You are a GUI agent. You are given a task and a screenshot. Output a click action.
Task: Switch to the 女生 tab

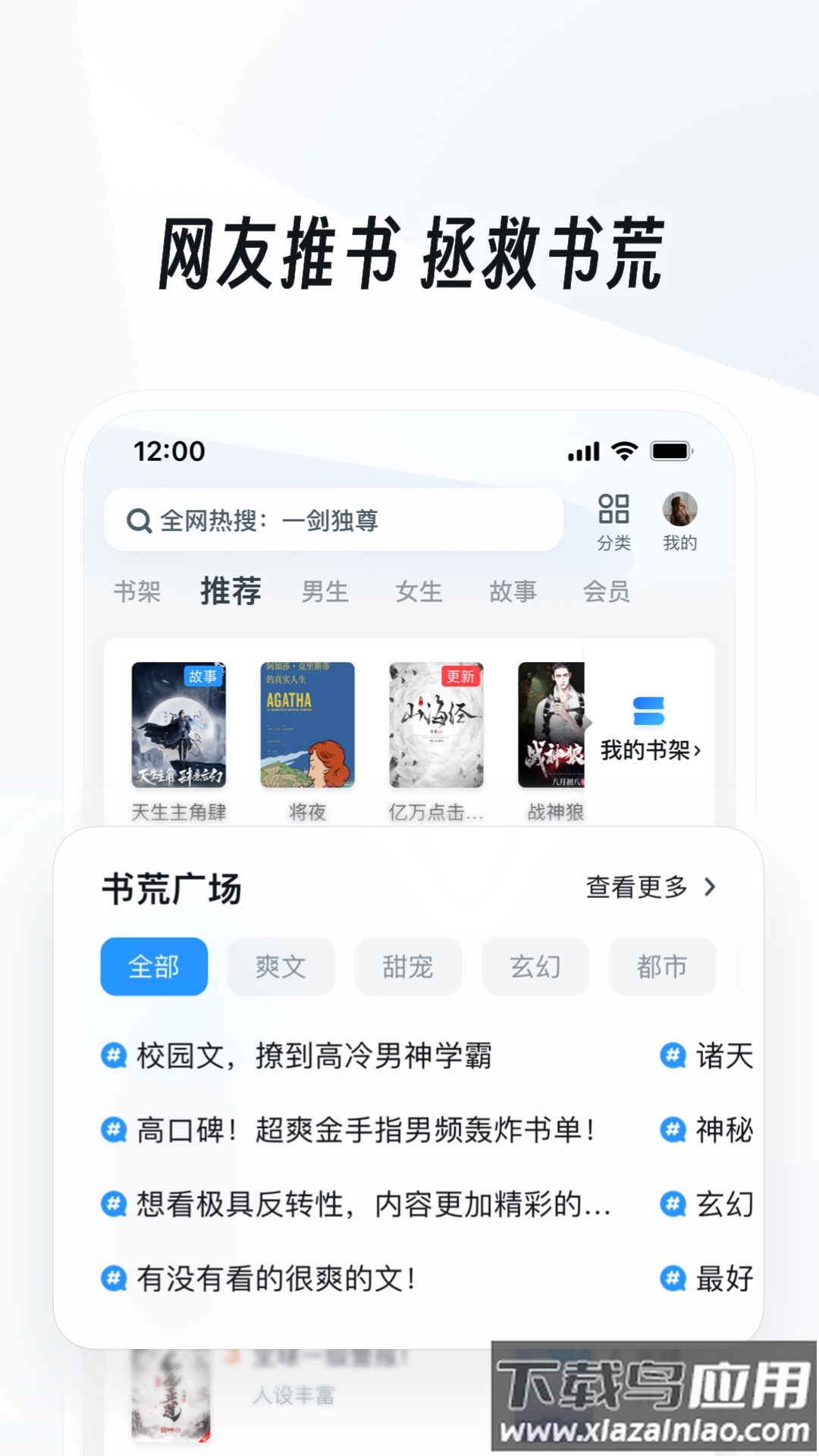pyautogui.click(x=419, y=593)
